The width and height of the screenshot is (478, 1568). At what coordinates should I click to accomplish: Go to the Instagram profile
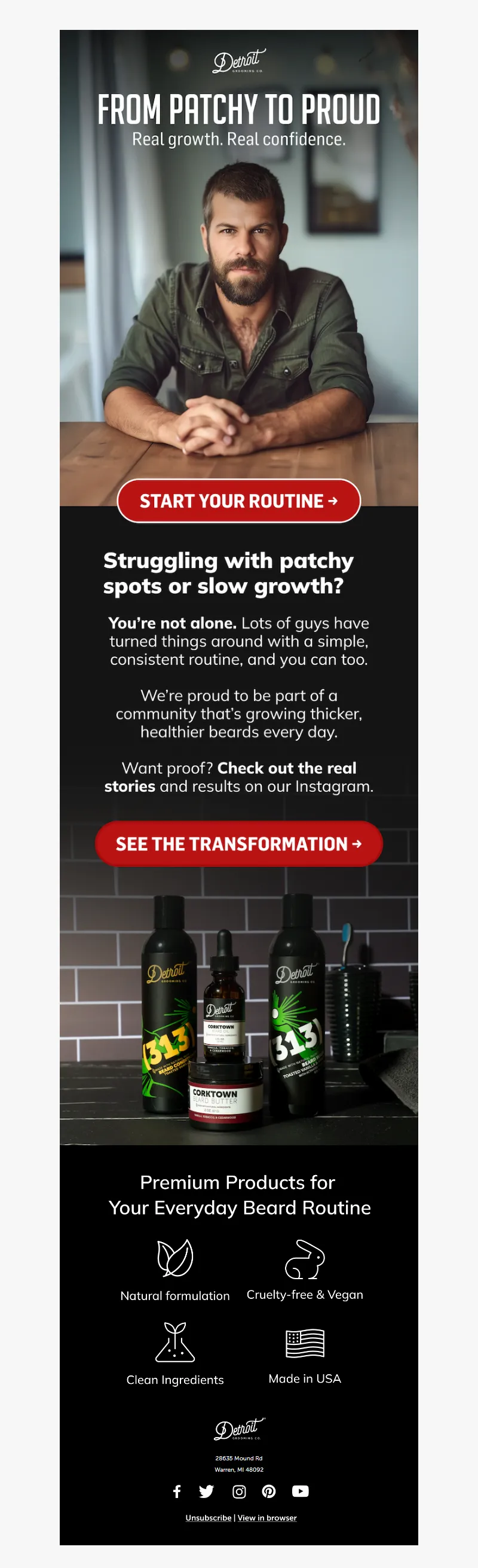pyautogui.click(x=239, y=1491)
